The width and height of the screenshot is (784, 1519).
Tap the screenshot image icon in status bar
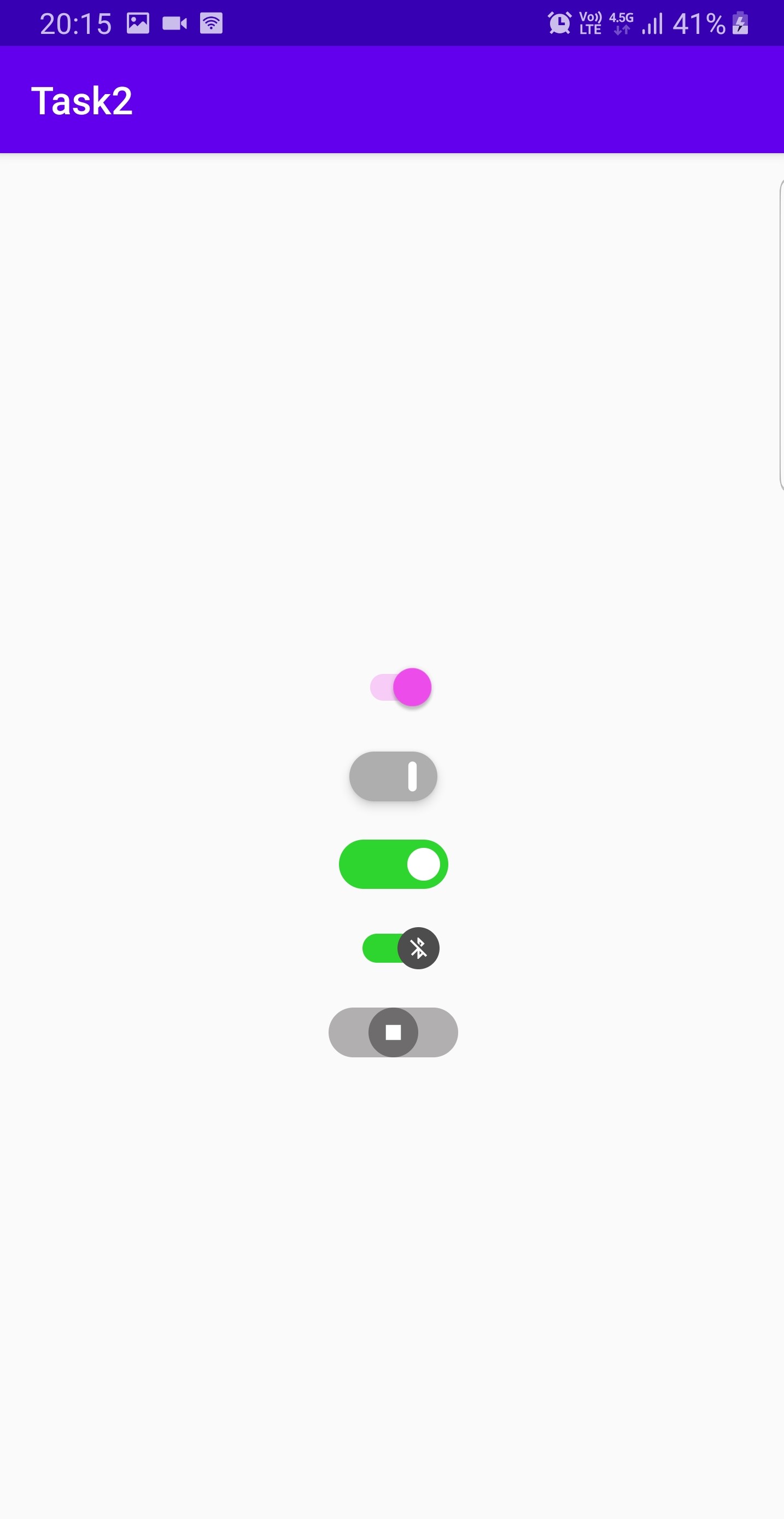click(137, 22)
